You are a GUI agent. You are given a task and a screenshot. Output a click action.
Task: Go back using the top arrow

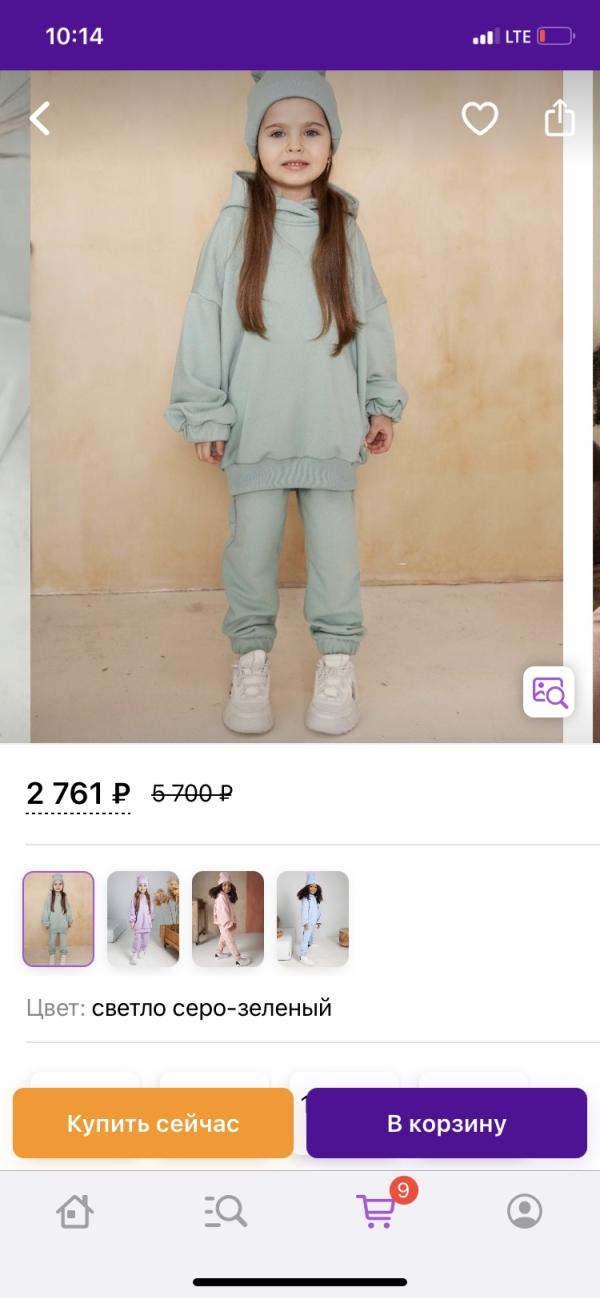tap(40, 119)
